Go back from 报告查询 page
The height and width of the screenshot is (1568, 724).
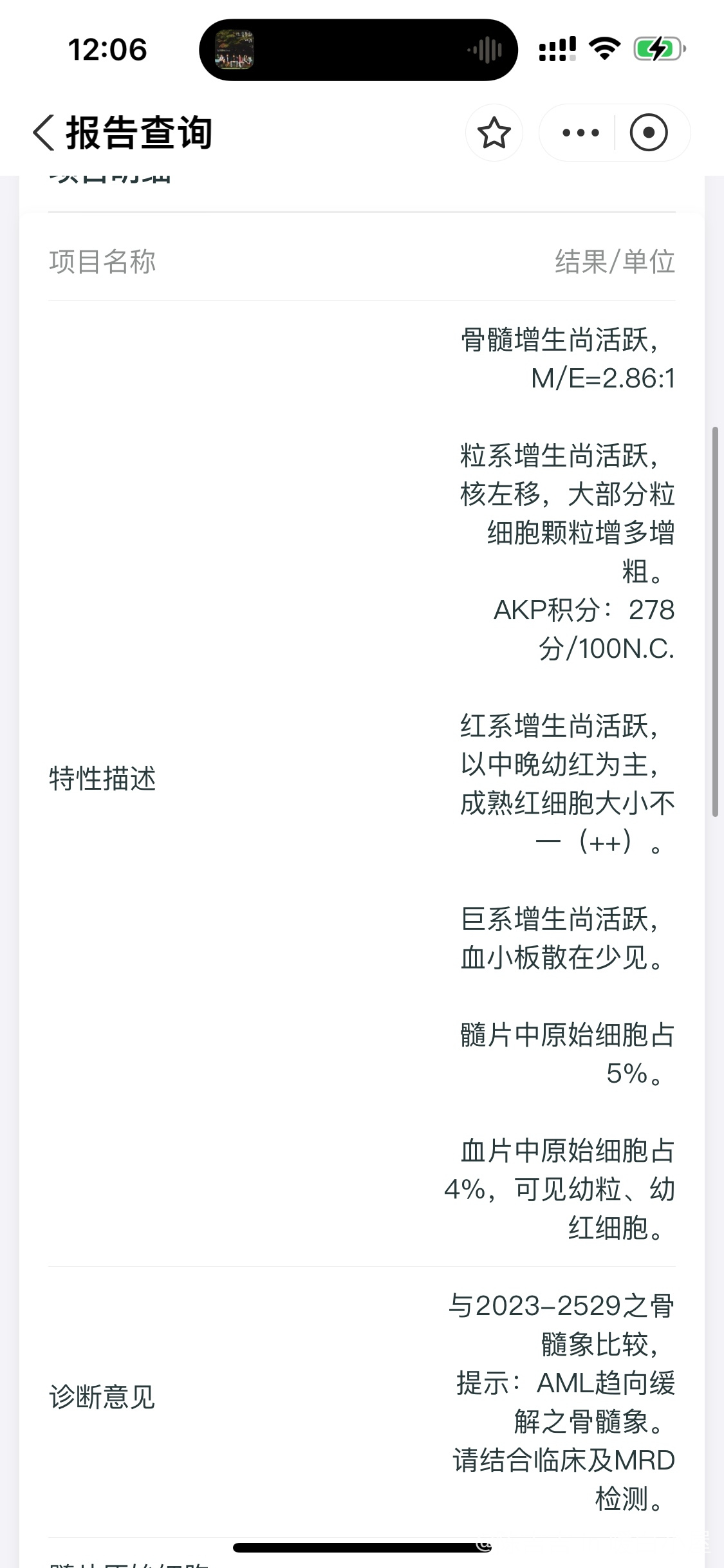(x=44, y=133)
